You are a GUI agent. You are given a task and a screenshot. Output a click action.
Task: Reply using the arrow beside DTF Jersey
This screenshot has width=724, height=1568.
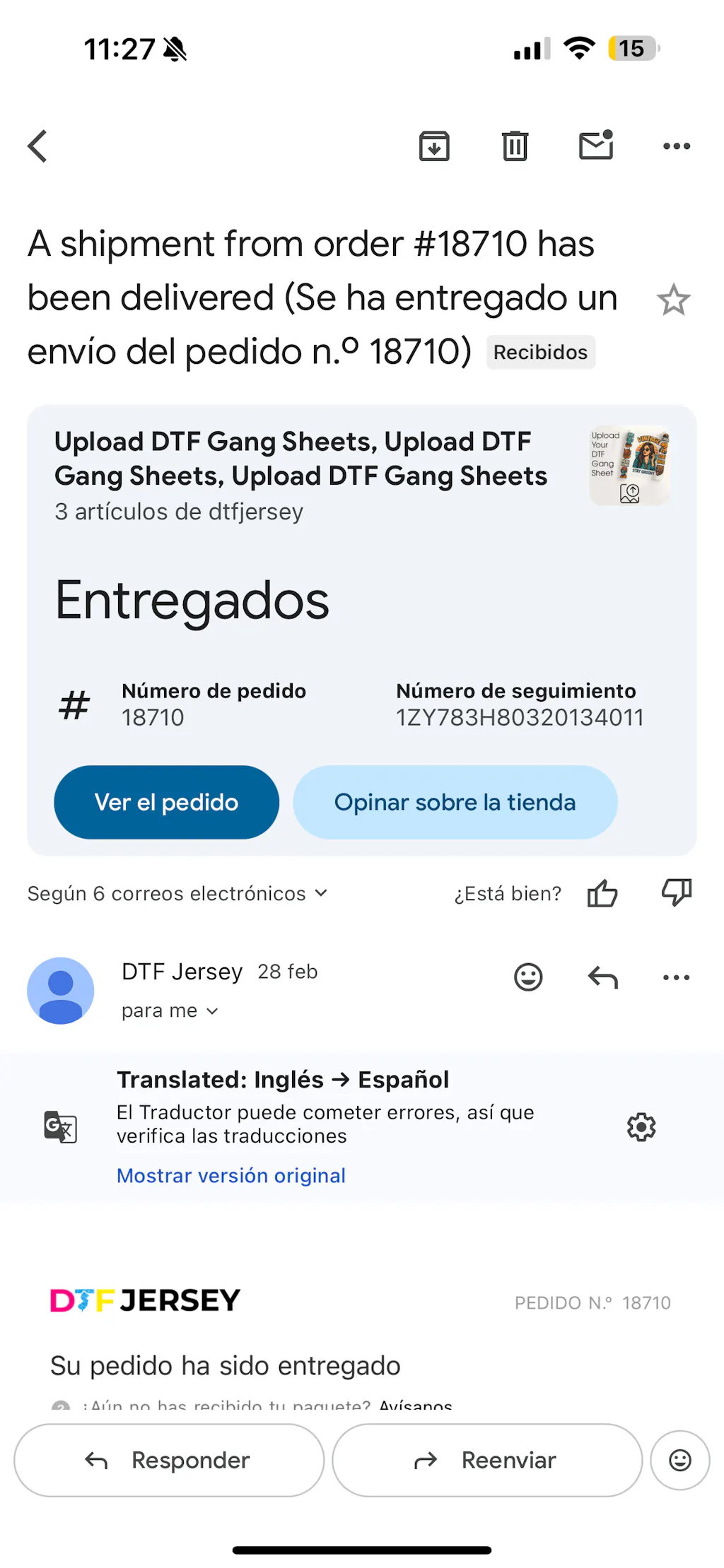602,977
